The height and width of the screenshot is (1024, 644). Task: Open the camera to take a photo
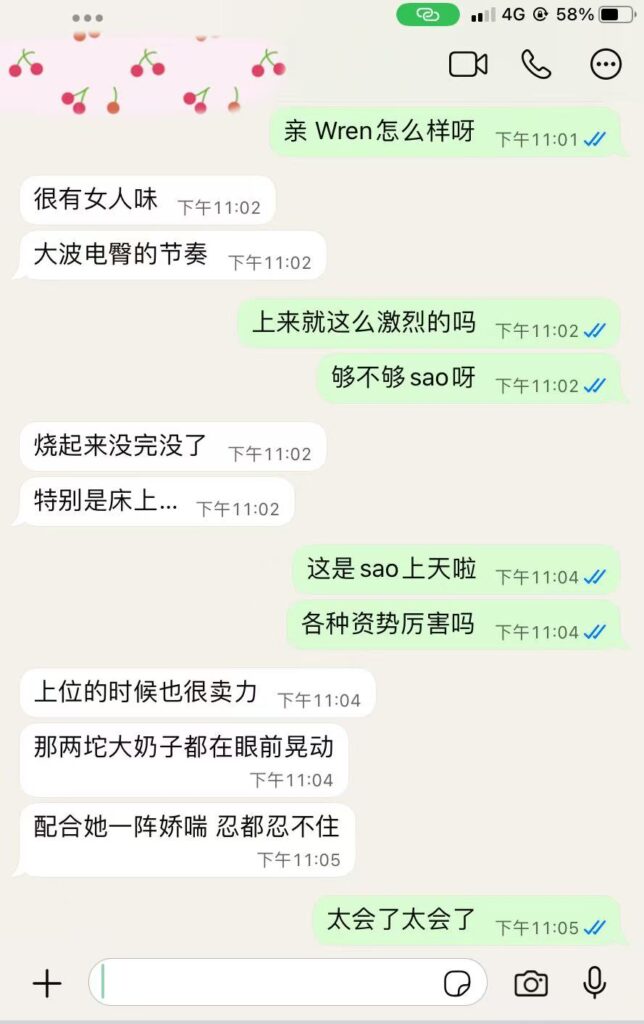[x=531, y=983]
